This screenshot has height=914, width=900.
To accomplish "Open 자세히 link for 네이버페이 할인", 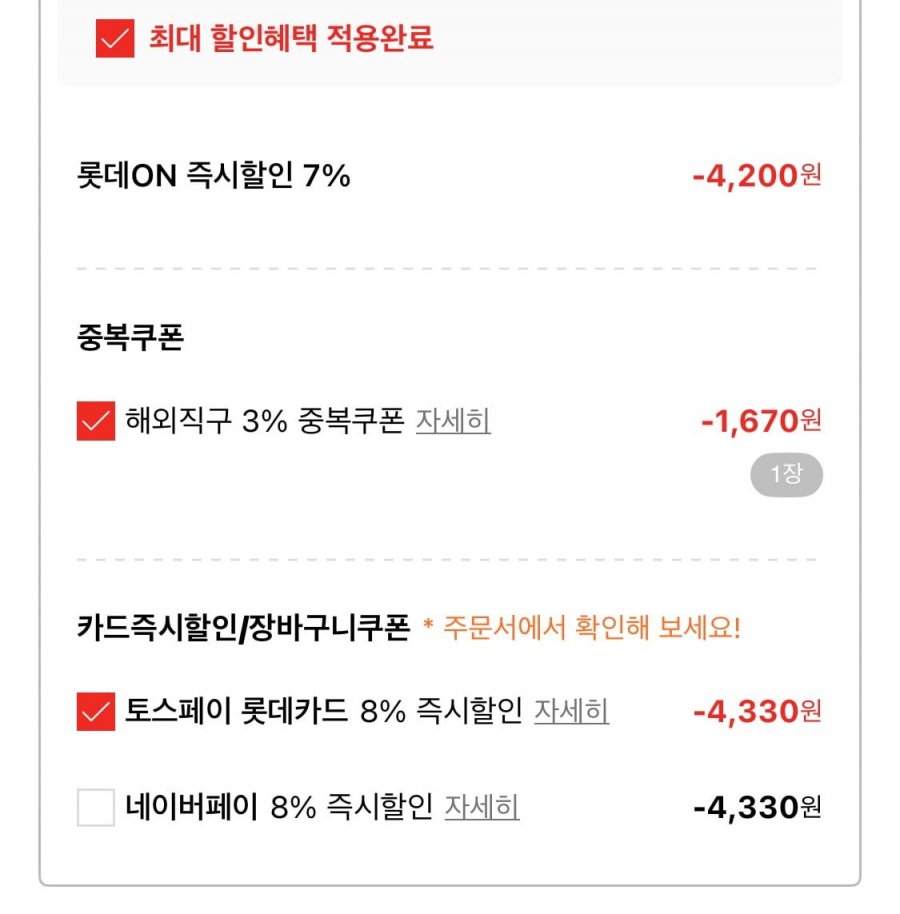I will (481, 808).
